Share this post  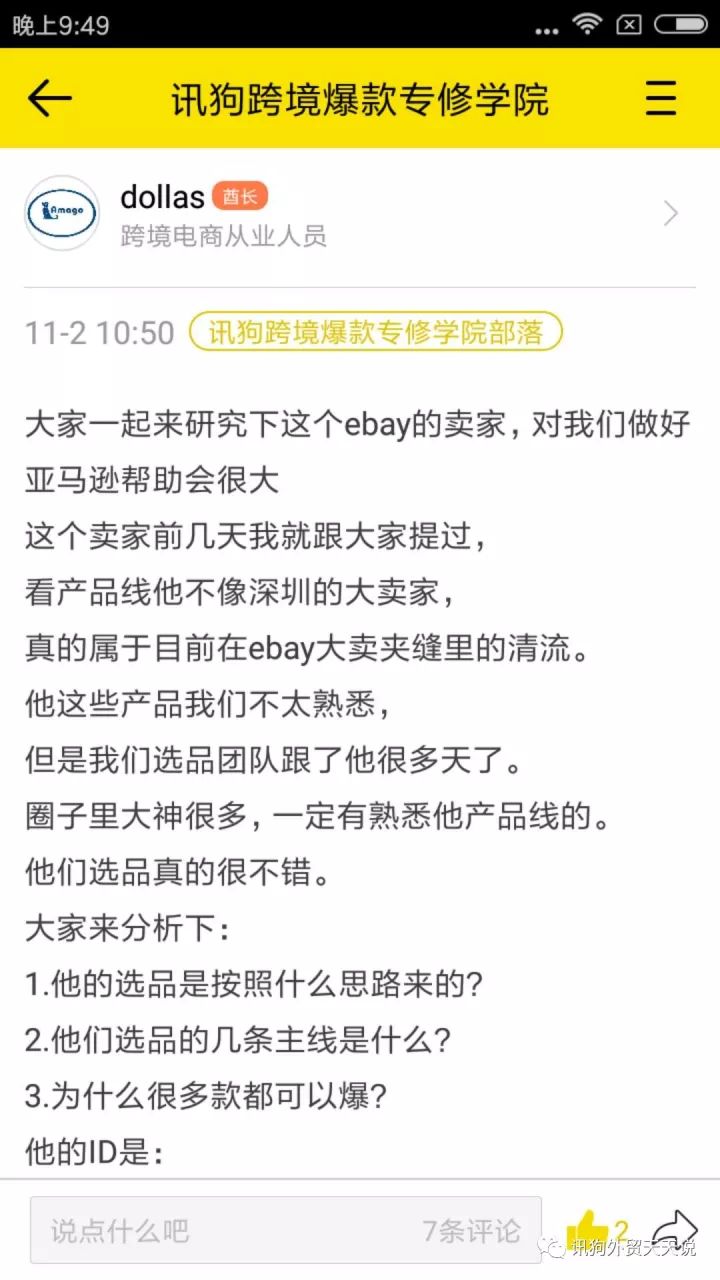click(x=674, y=1229)
